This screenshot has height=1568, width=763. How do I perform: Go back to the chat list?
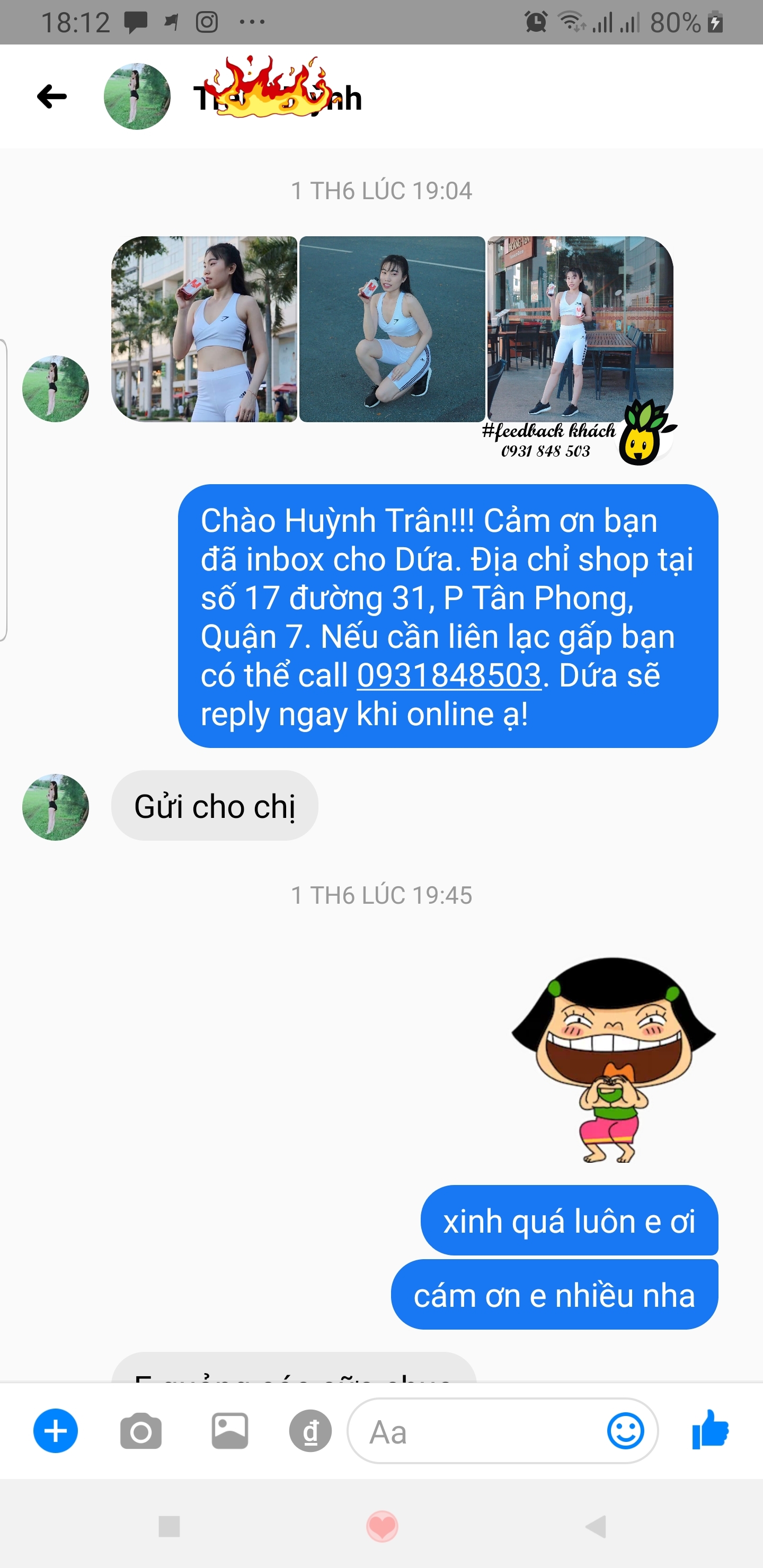(52, 97)
